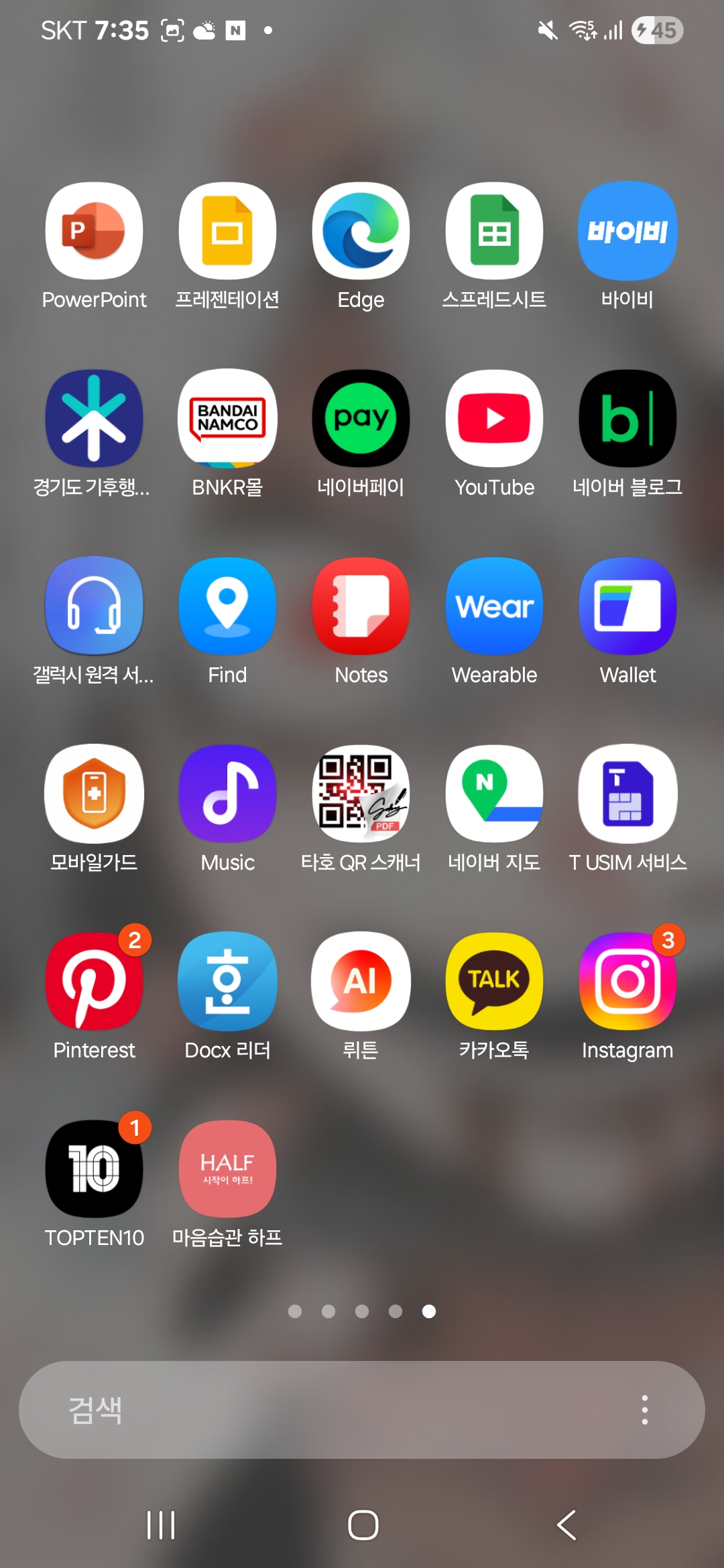Open Samsung Notes
Image resolution: width=724 pixels, height=1568 pixels.
361,606
